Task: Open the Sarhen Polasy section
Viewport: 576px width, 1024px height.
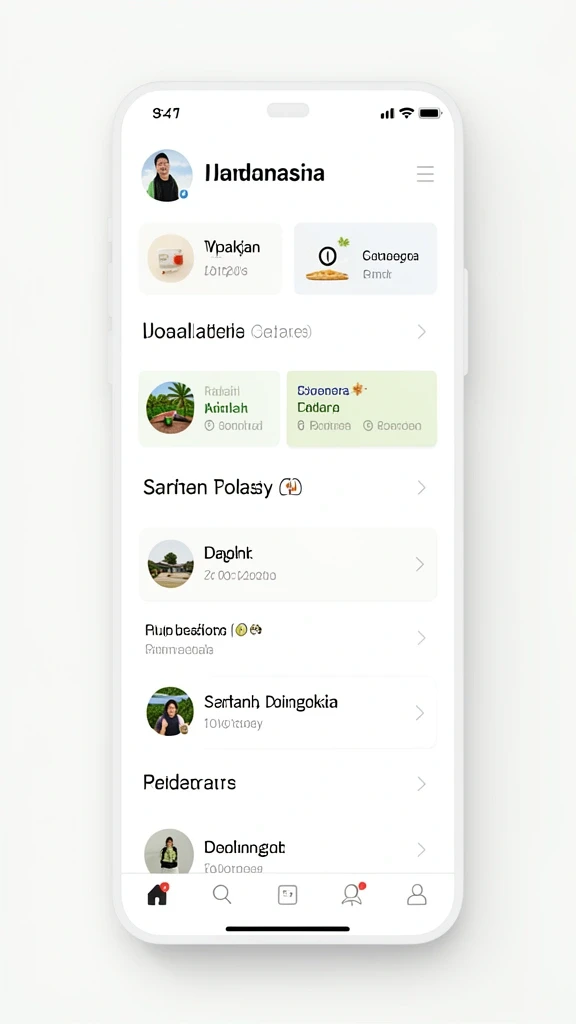Action: (x=288, y=487)
